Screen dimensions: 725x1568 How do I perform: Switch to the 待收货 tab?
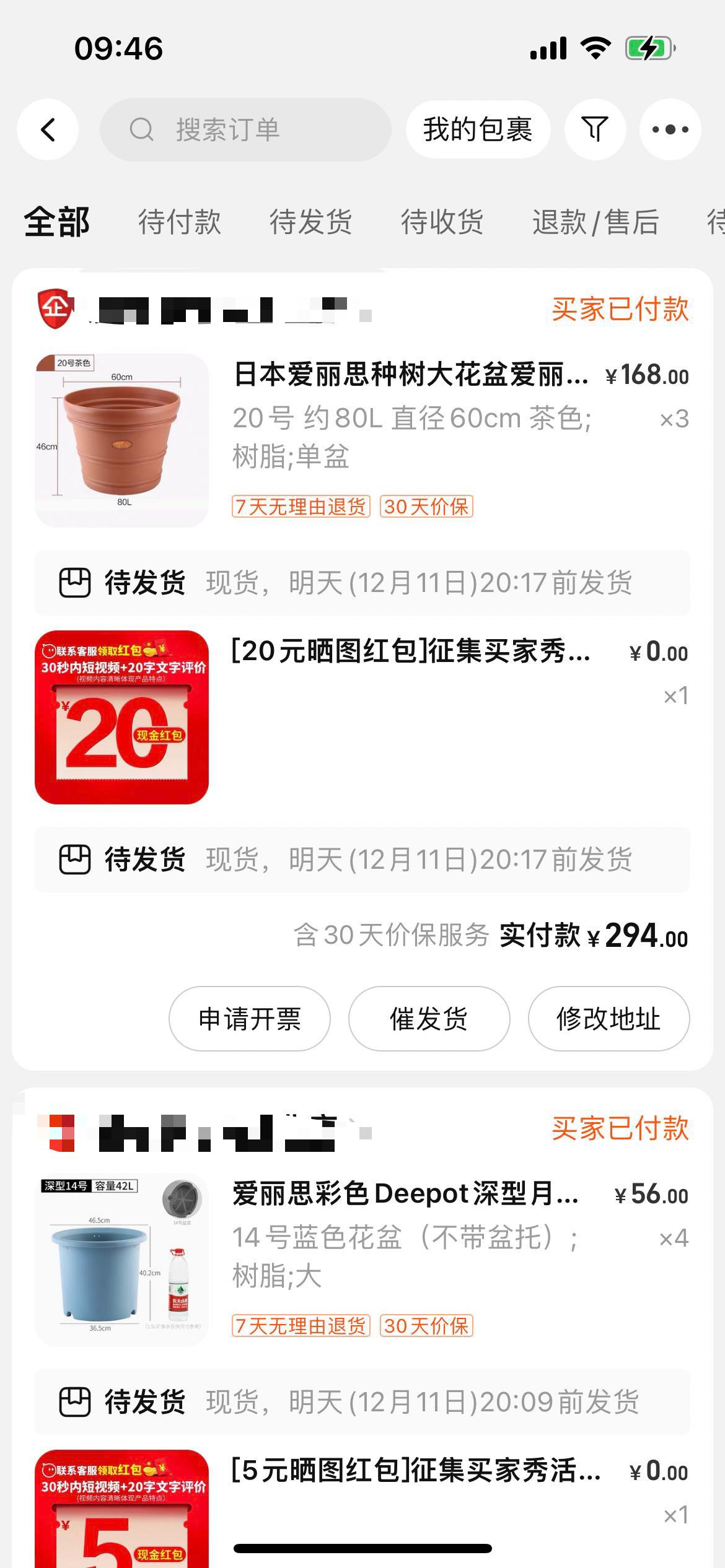tap(442, 222)
